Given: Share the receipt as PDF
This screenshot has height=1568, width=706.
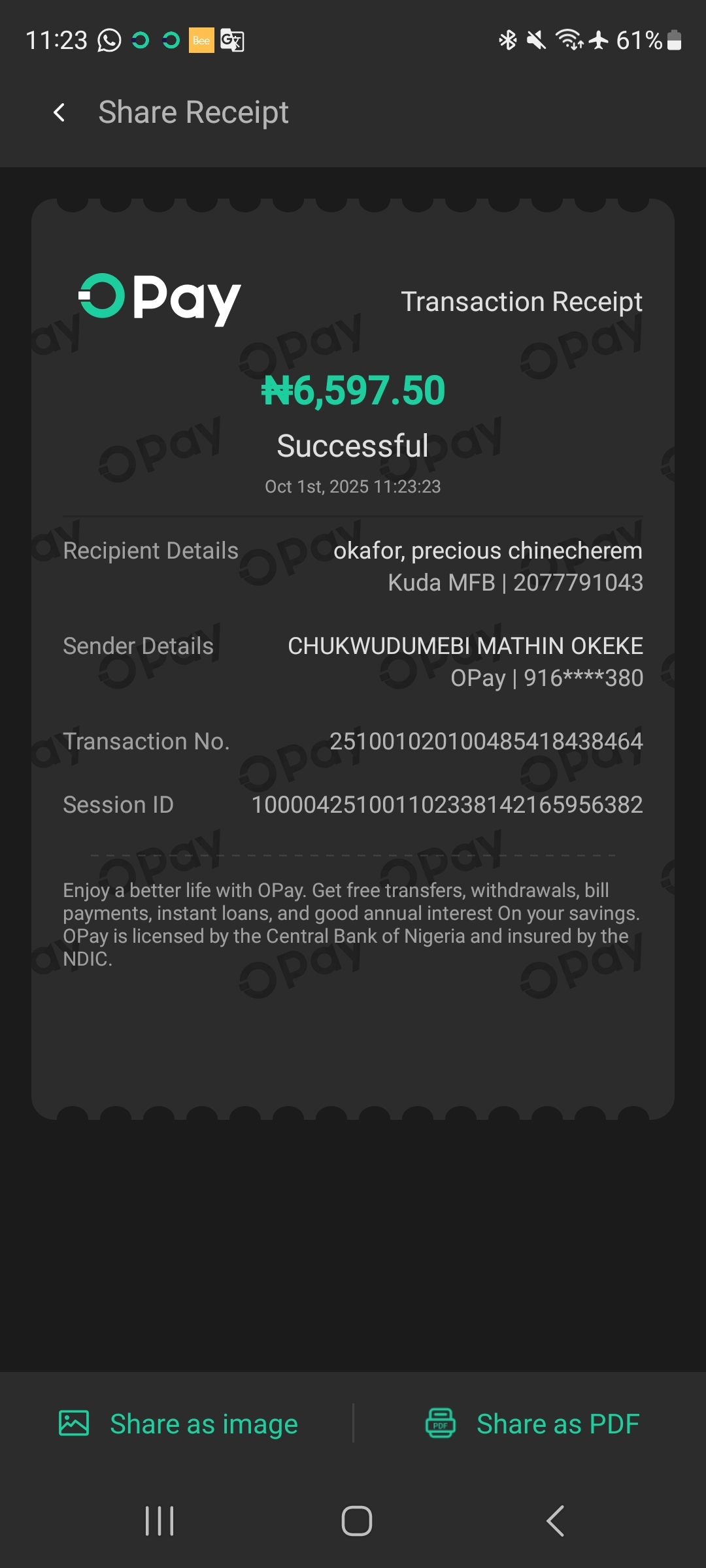Looking at the screenshot, I should [532, 1424].
